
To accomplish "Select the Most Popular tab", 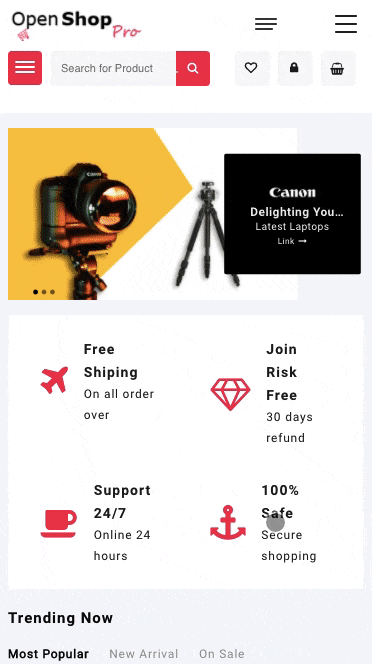I will tap(48, 654).
